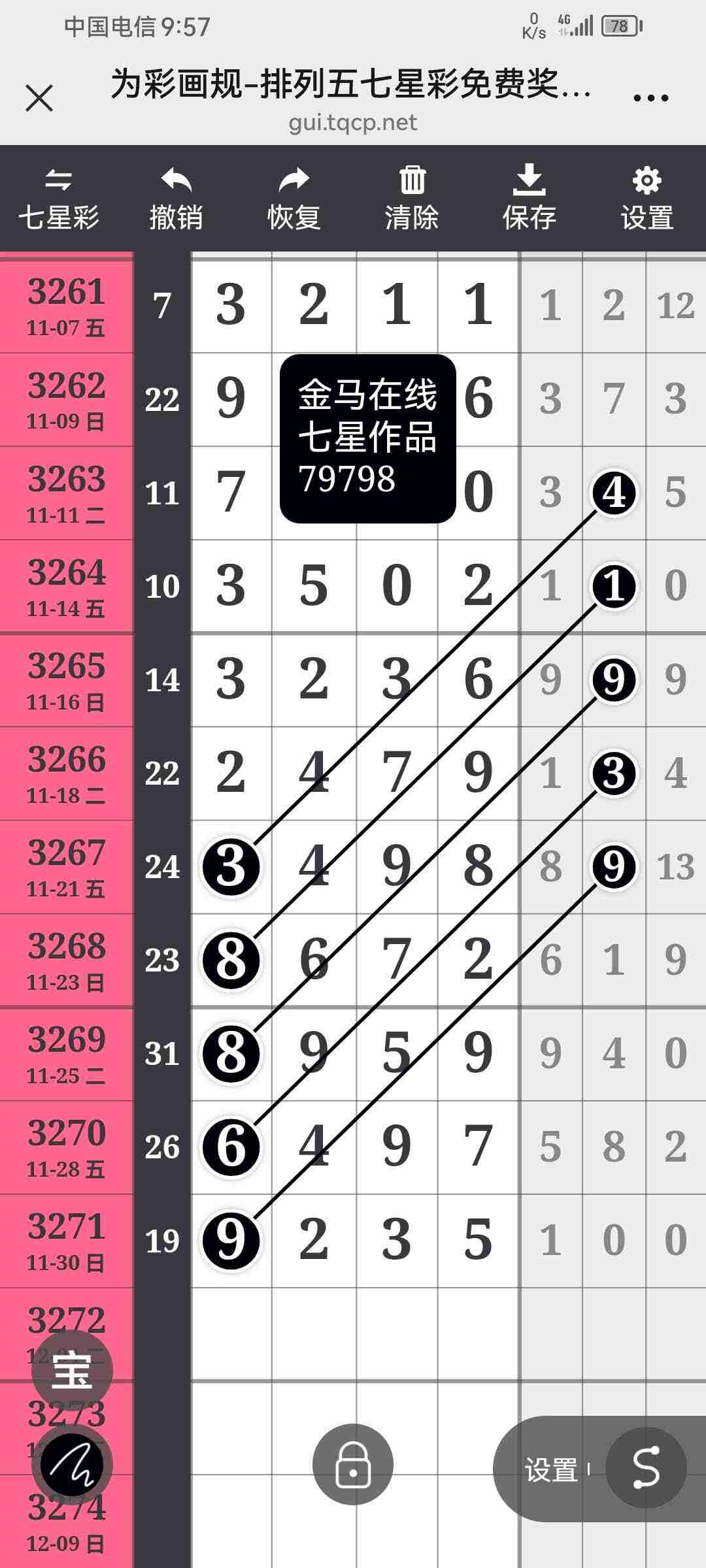Tap the lock button at the bottom

tap(353, 1464)
